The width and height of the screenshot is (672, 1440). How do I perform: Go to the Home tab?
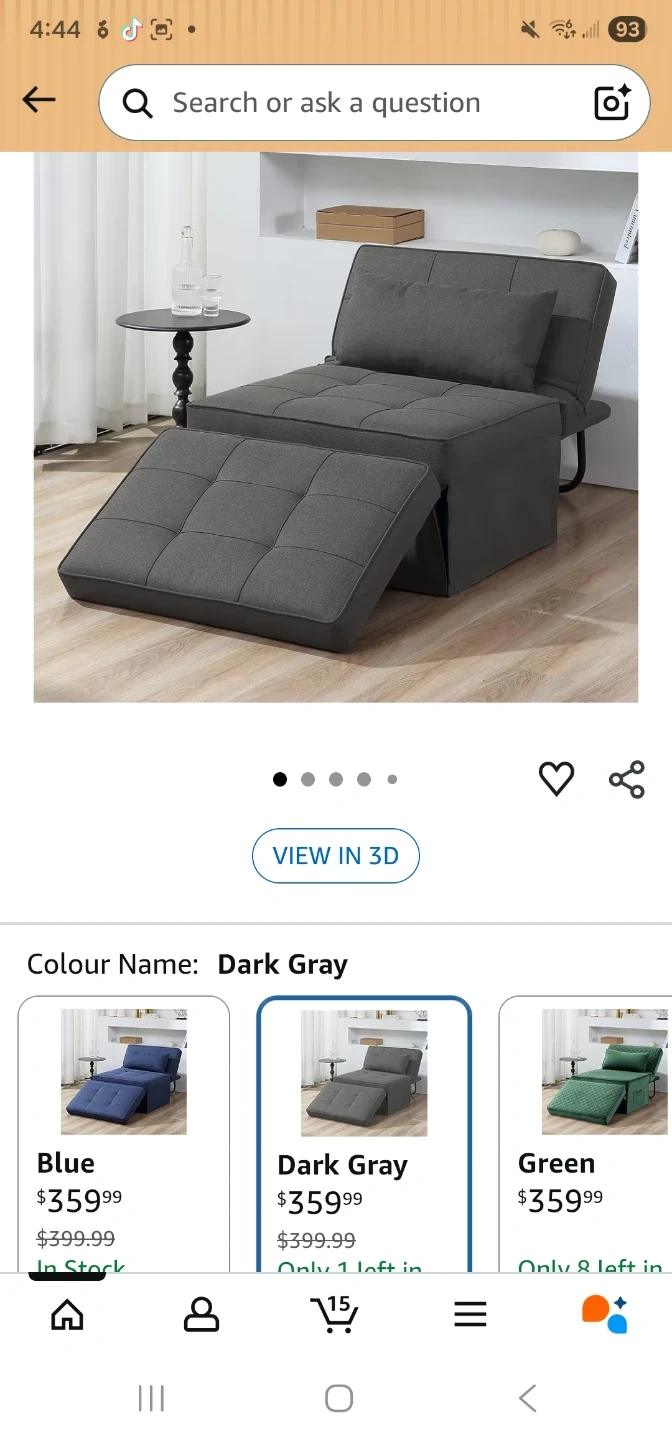[x=67, y=1314]
